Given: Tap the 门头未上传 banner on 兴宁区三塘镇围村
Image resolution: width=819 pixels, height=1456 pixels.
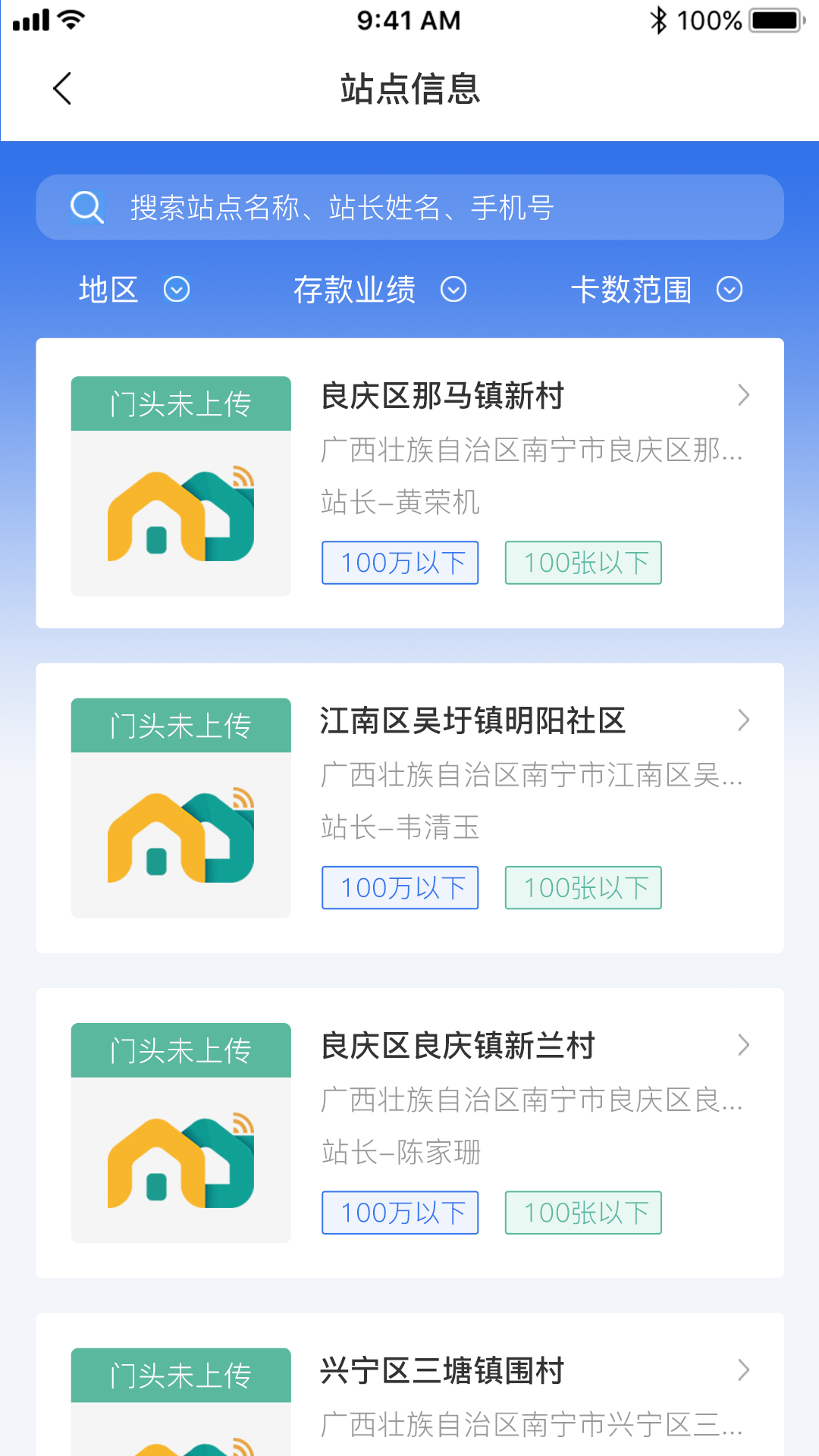Looking at the screenshot, I should 180,1375.
